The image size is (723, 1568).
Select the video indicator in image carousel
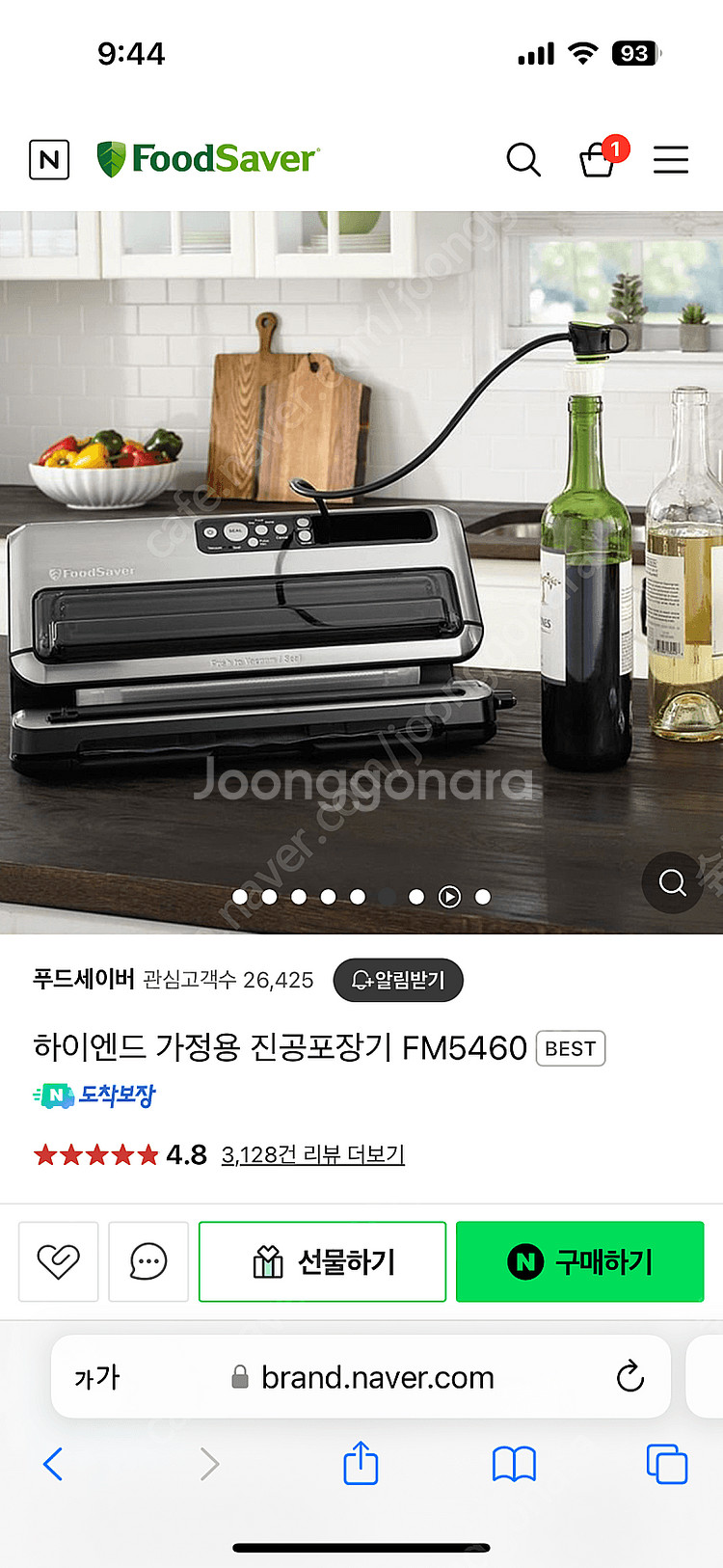pos(449,897)
